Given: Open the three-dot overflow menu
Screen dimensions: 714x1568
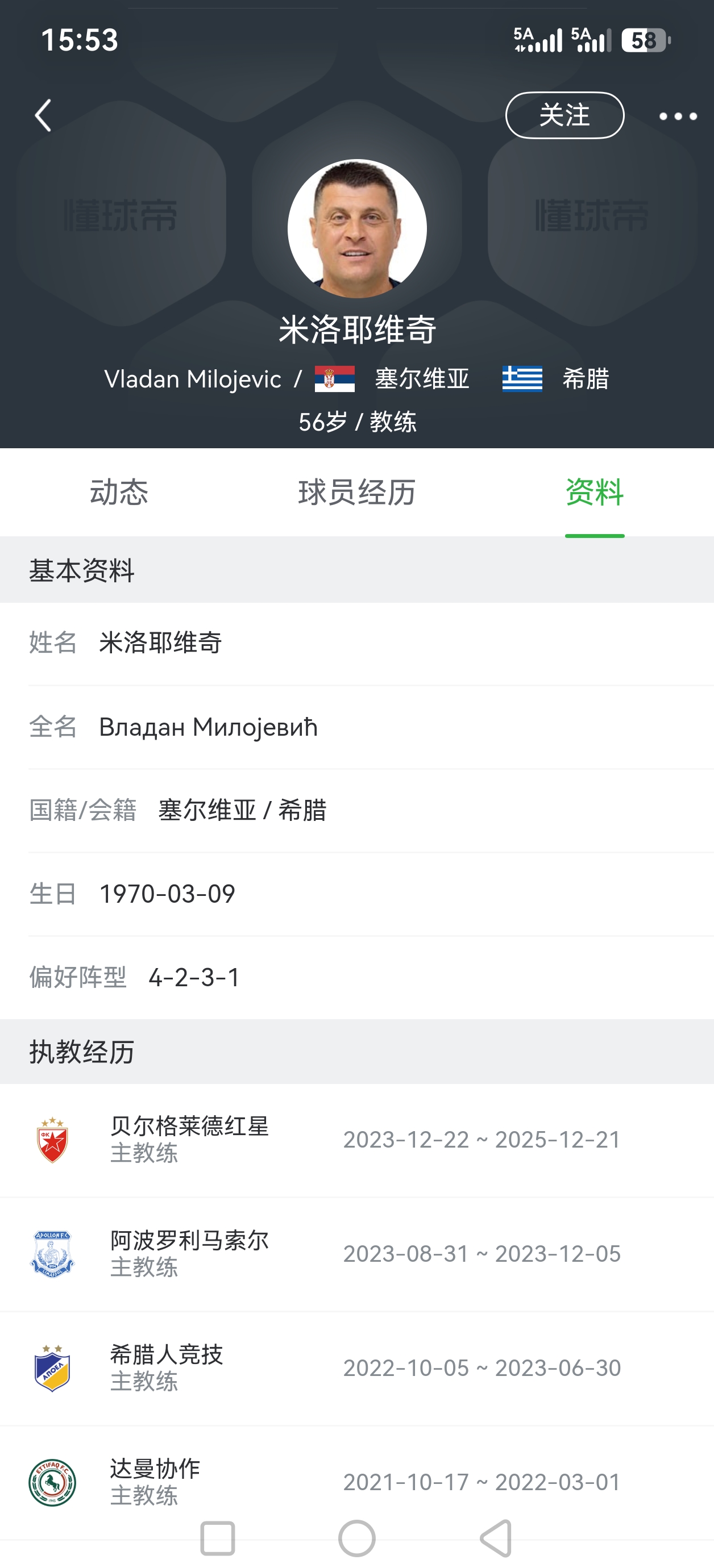Looking at the screenshot, I should pyautogui.click(x=678, y=116).
